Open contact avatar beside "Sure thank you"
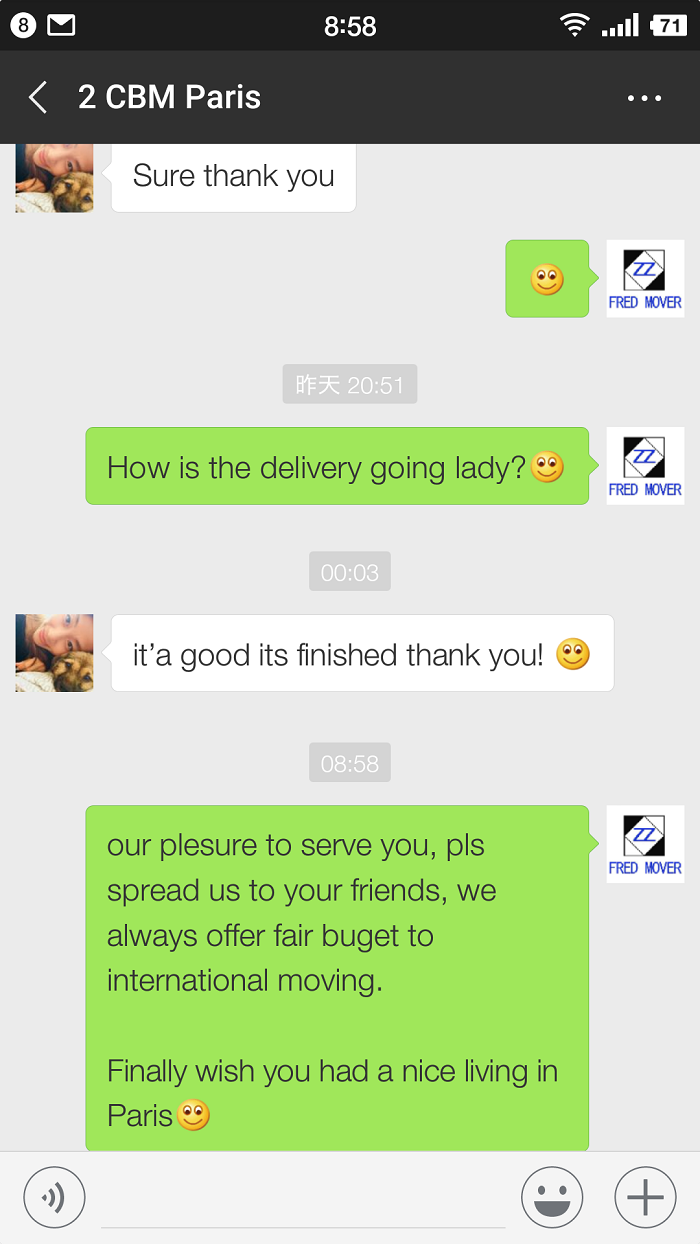Viewport: 700px width, 1244px height. coord(54,178)
